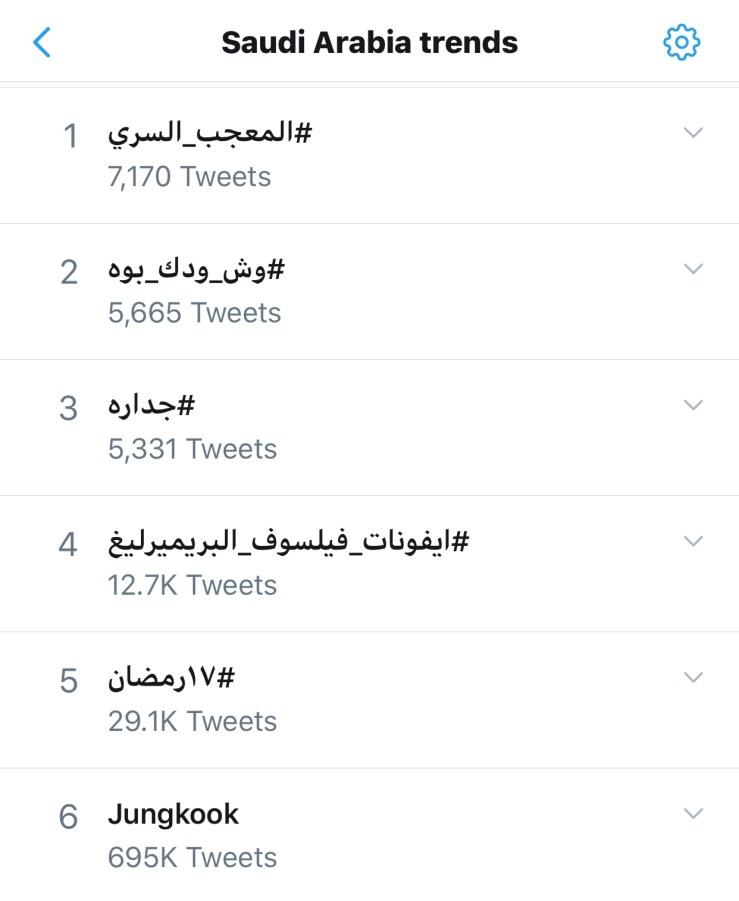Open trends settings gear
This screenshot has height=901, width=739.
coord(682,42)
